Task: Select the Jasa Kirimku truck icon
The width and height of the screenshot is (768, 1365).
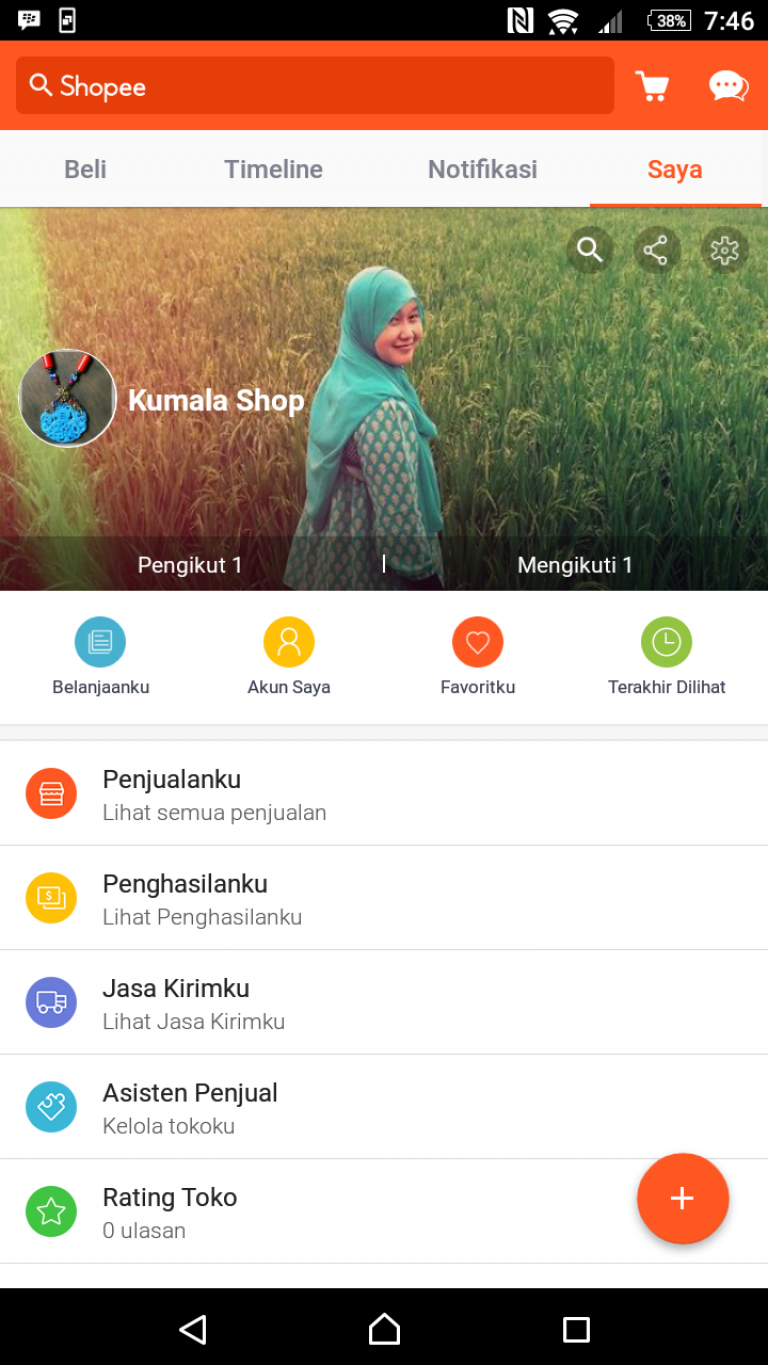Action: (x=51, y=1002)
